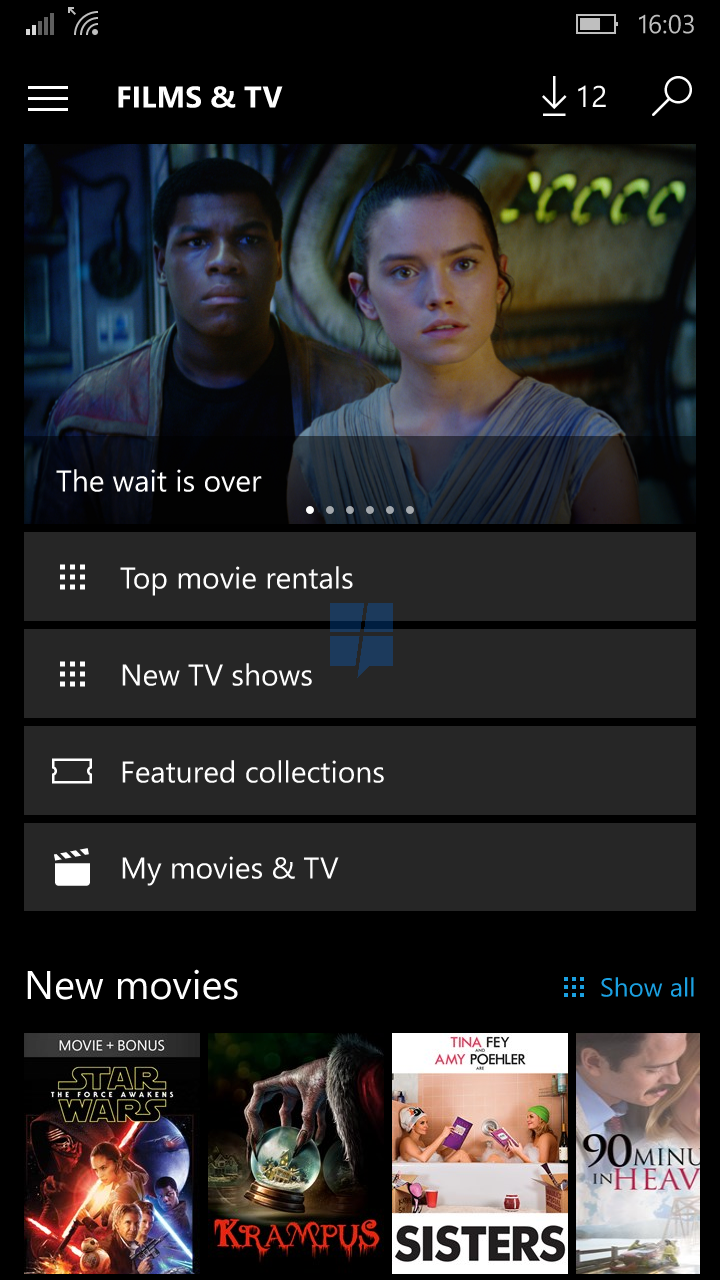
Task: Open the hamburger navigation menu
Action: click(x=48, y=98)
